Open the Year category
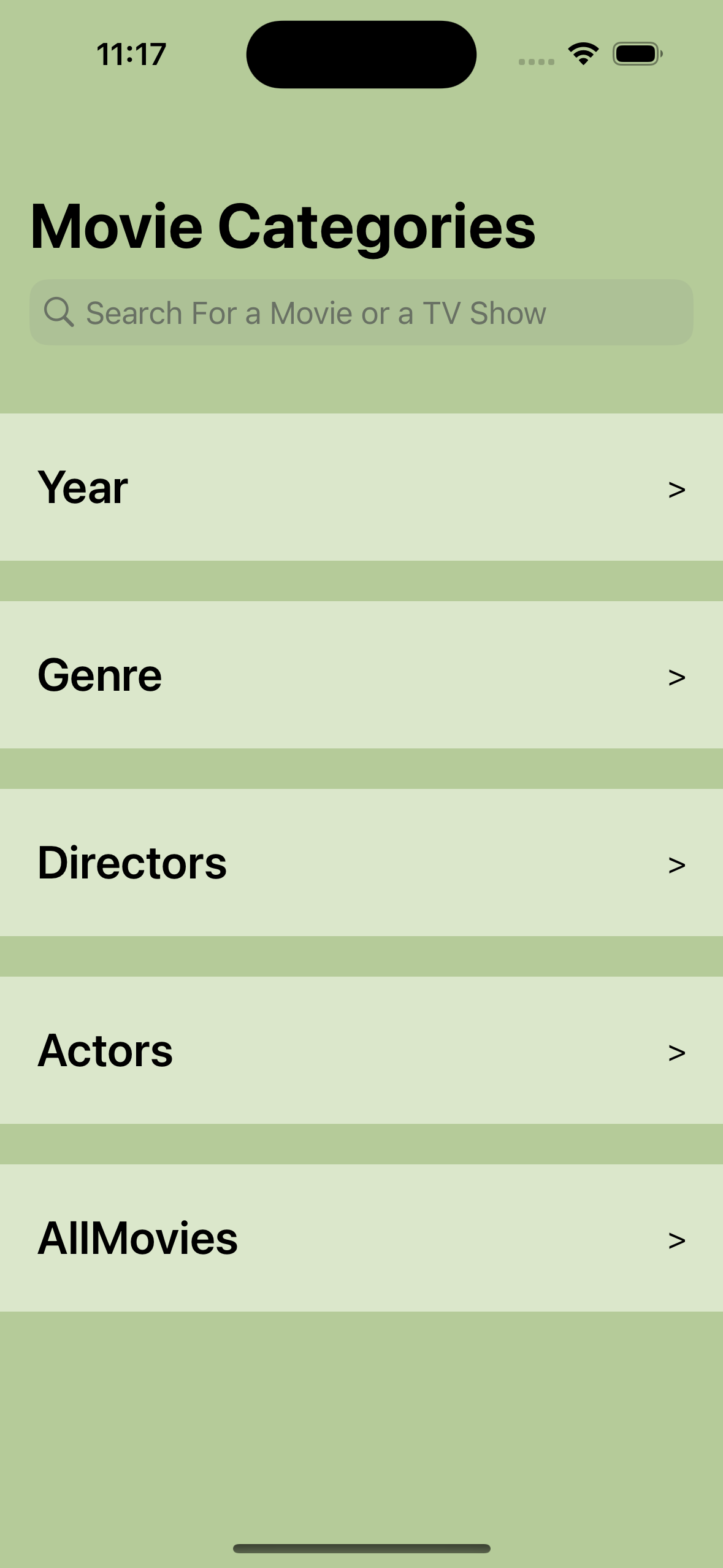723x1568 pixels. 361,487
